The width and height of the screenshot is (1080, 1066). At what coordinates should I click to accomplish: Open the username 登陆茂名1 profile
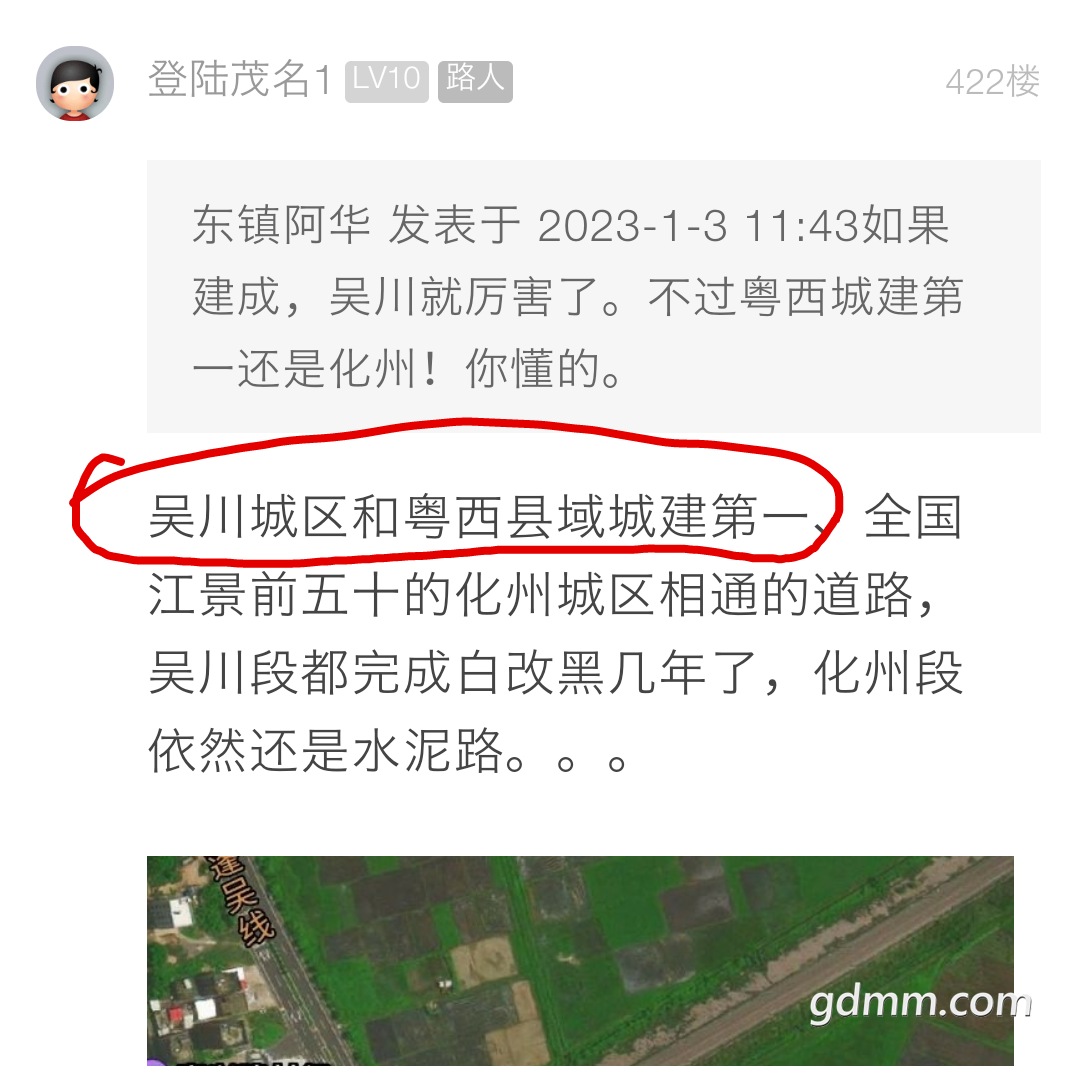(x=239, y=80)
